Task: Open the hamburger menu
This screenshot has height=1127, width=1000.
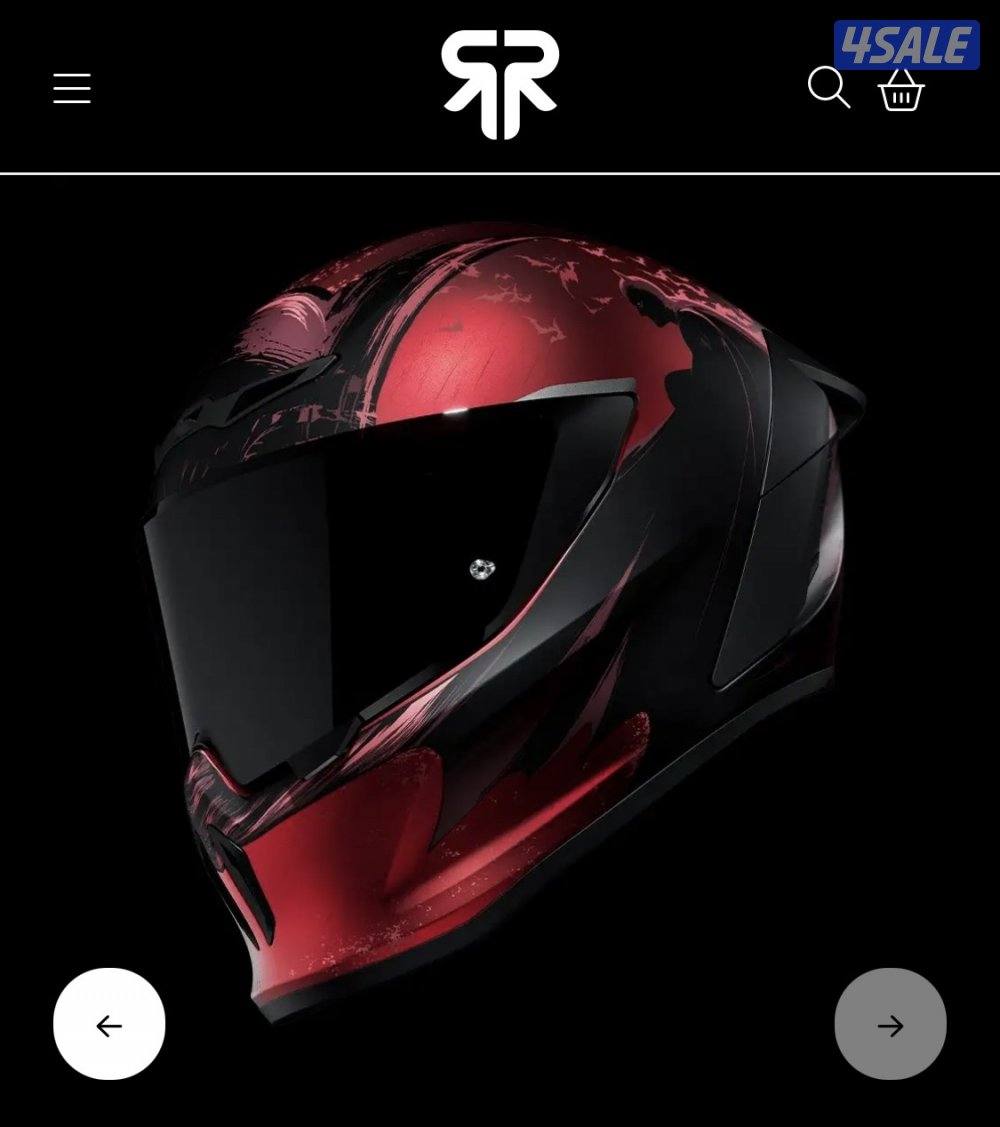Action: [x=72, y=88]
